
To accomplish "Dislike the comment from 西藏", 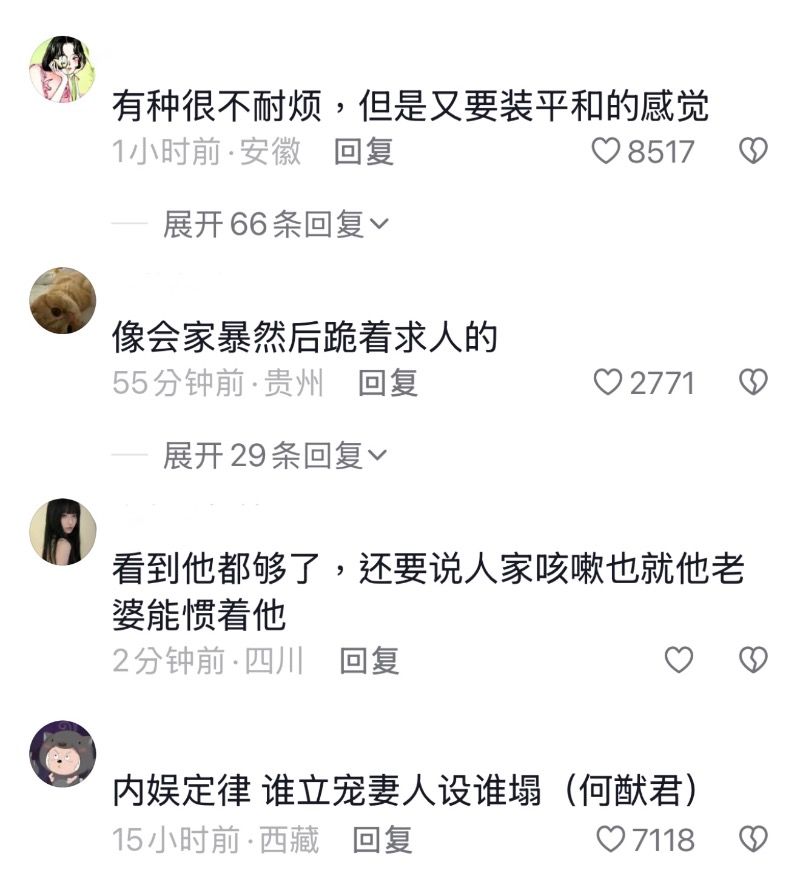I will coord(752,839).
